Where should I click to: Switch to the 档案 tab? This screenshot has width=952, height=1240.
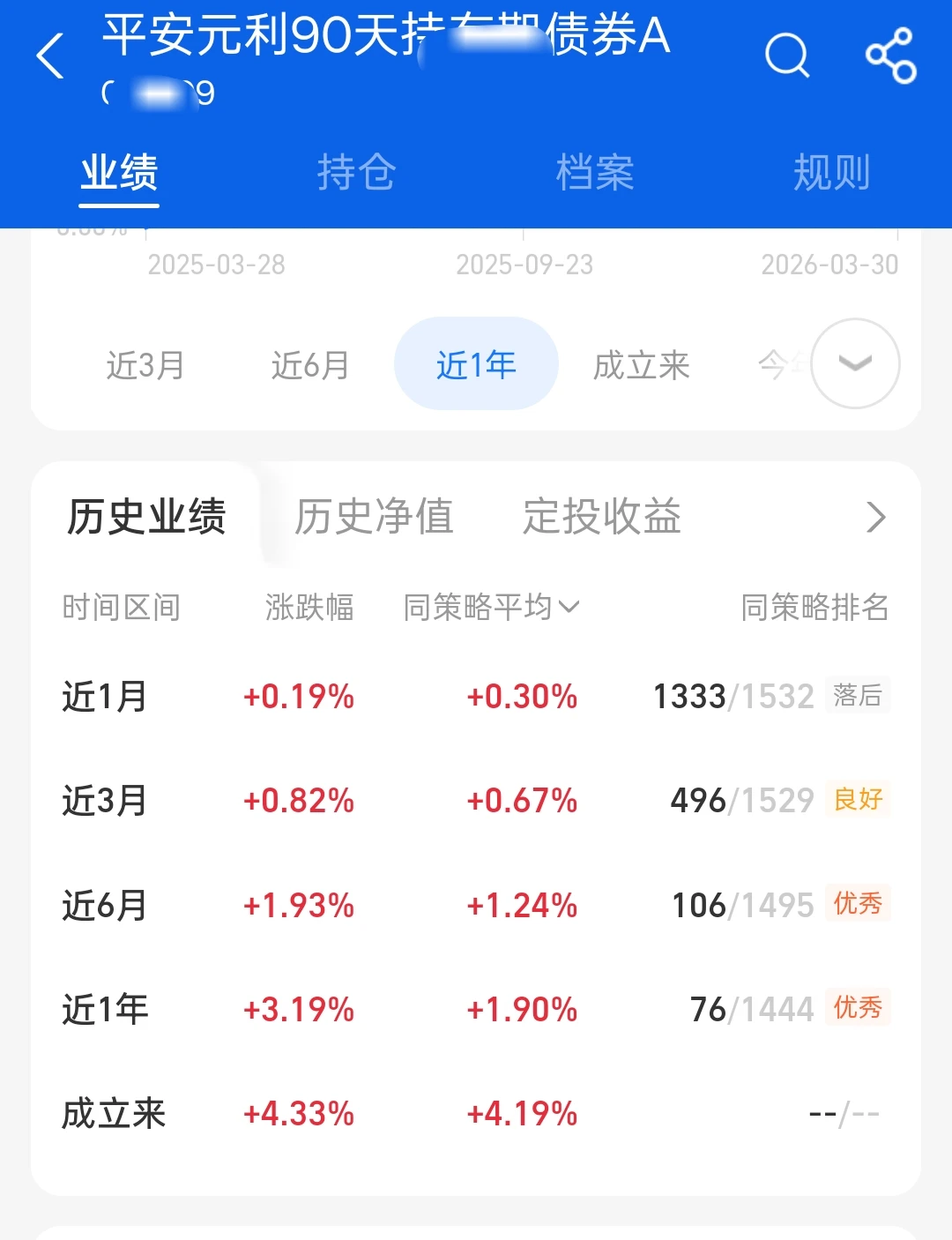tap(595, 173)
